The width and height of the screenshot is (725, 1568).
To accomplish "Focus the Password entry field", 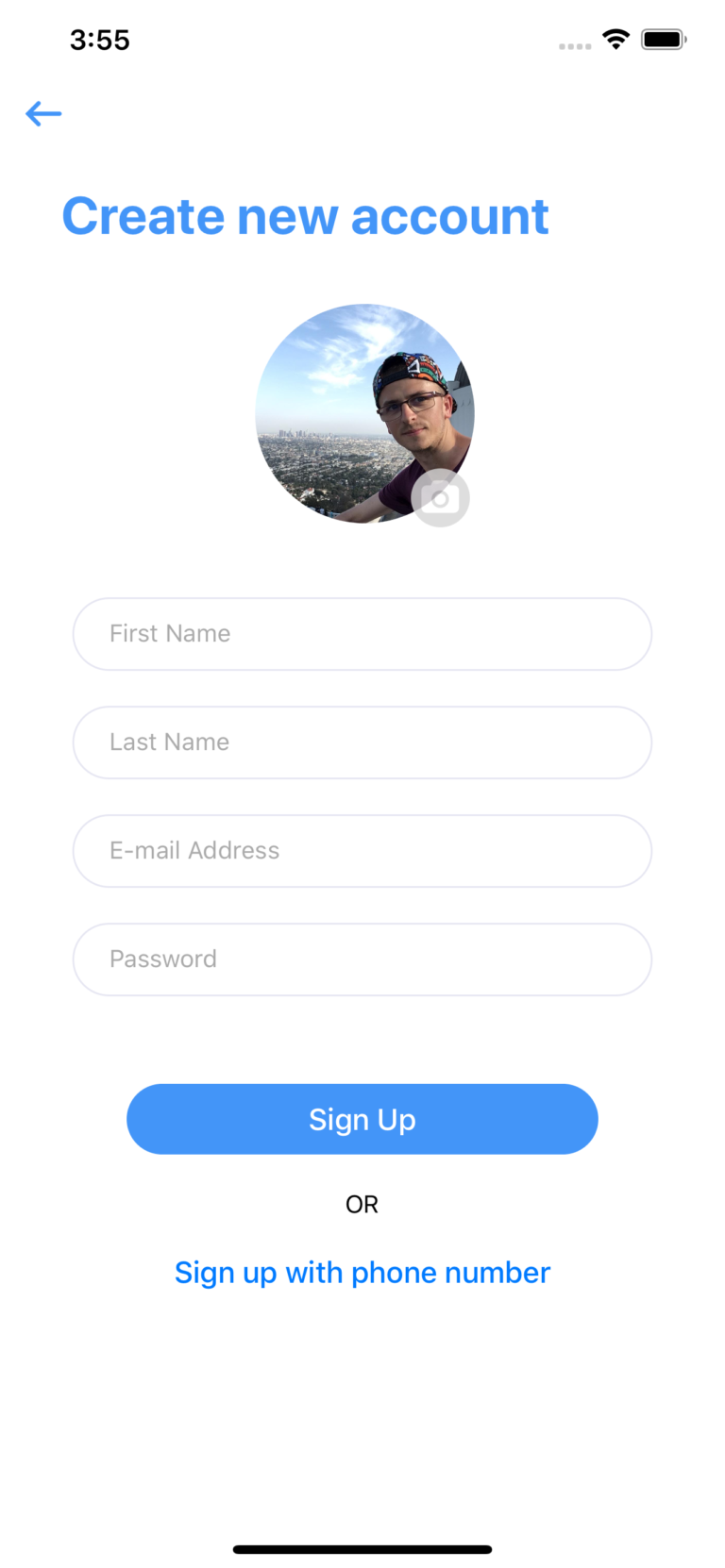I will (362, 959).
